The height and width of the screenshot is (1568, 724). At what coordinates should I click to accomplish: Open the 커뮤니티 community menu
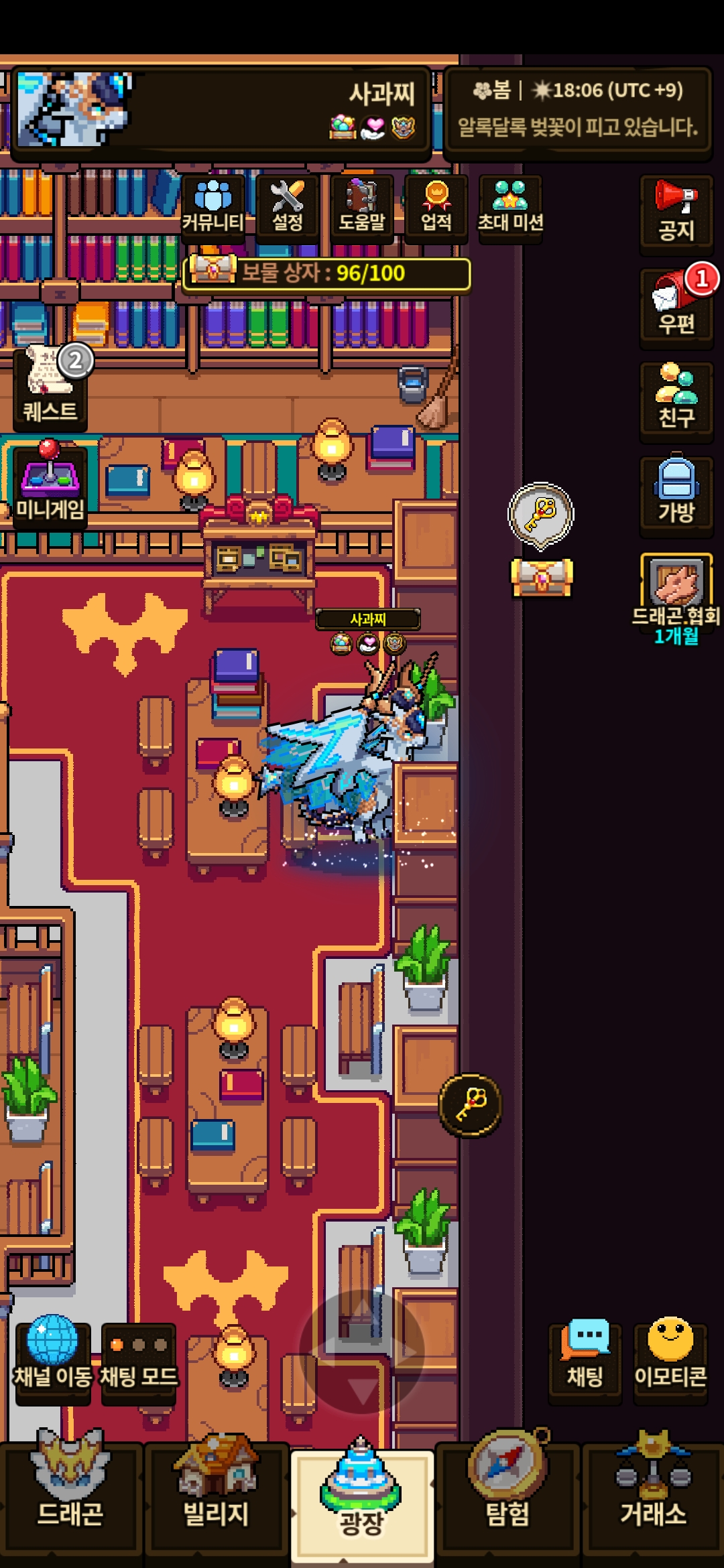[213, 206]
